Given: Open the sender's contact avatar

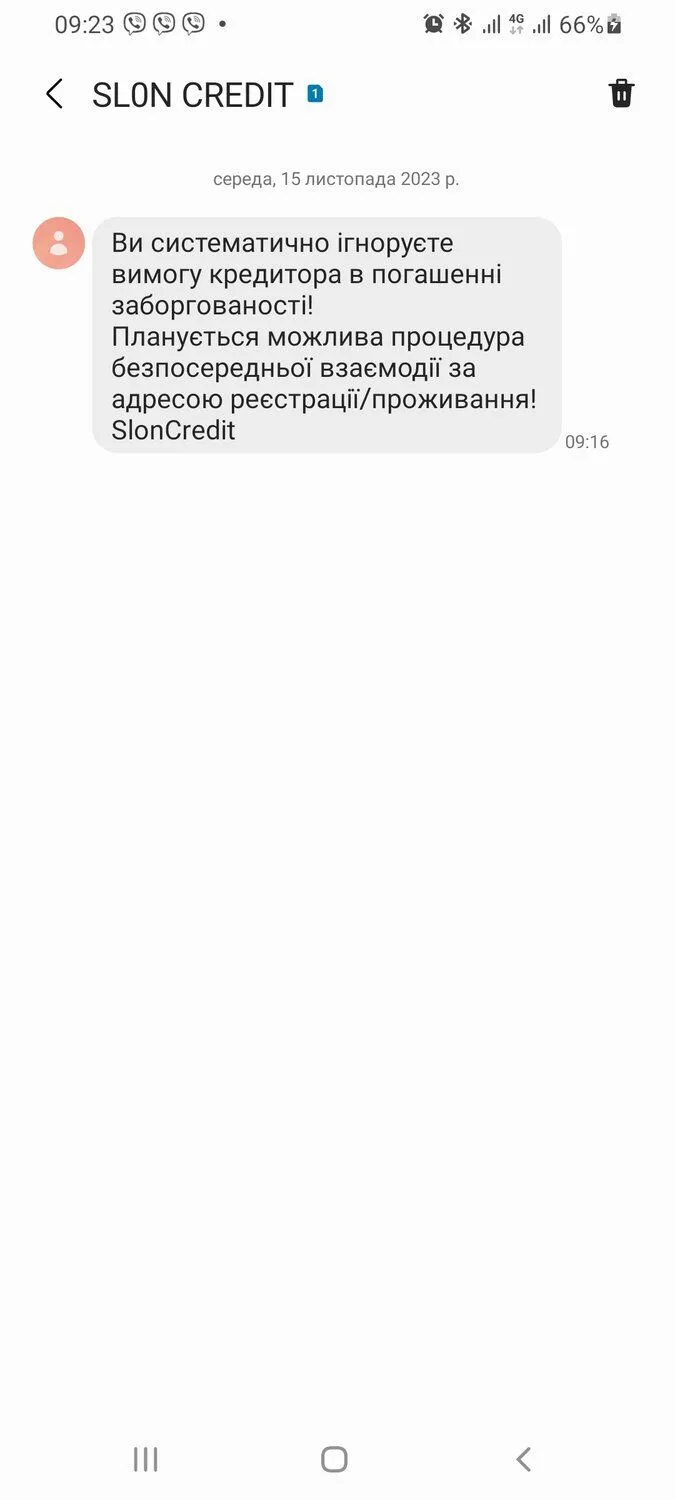Looking at the screenshot, I should point(59,243).
